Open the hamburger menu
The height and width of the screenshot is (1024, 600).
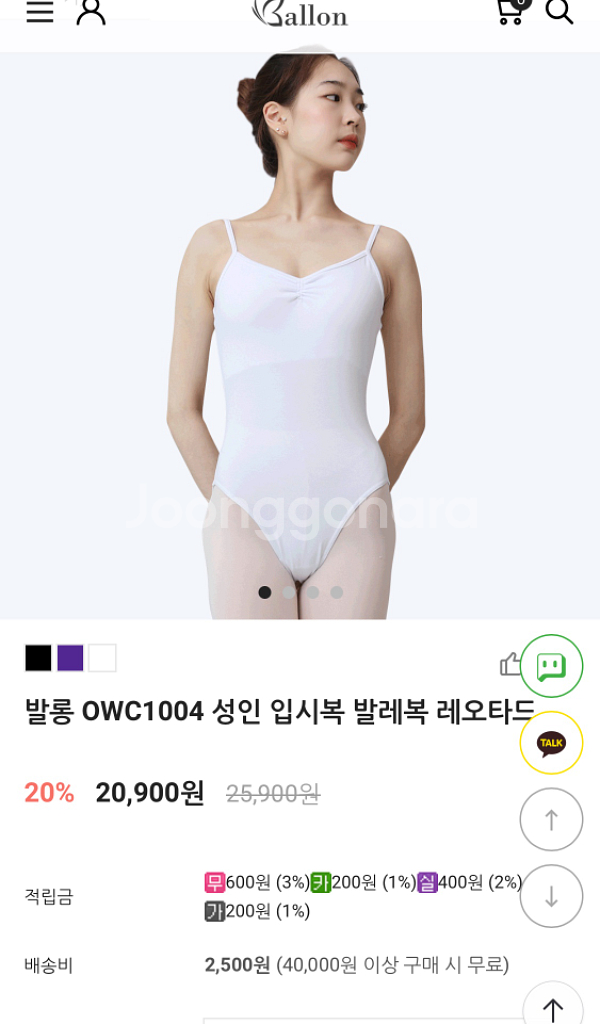[x=40, y=11]
